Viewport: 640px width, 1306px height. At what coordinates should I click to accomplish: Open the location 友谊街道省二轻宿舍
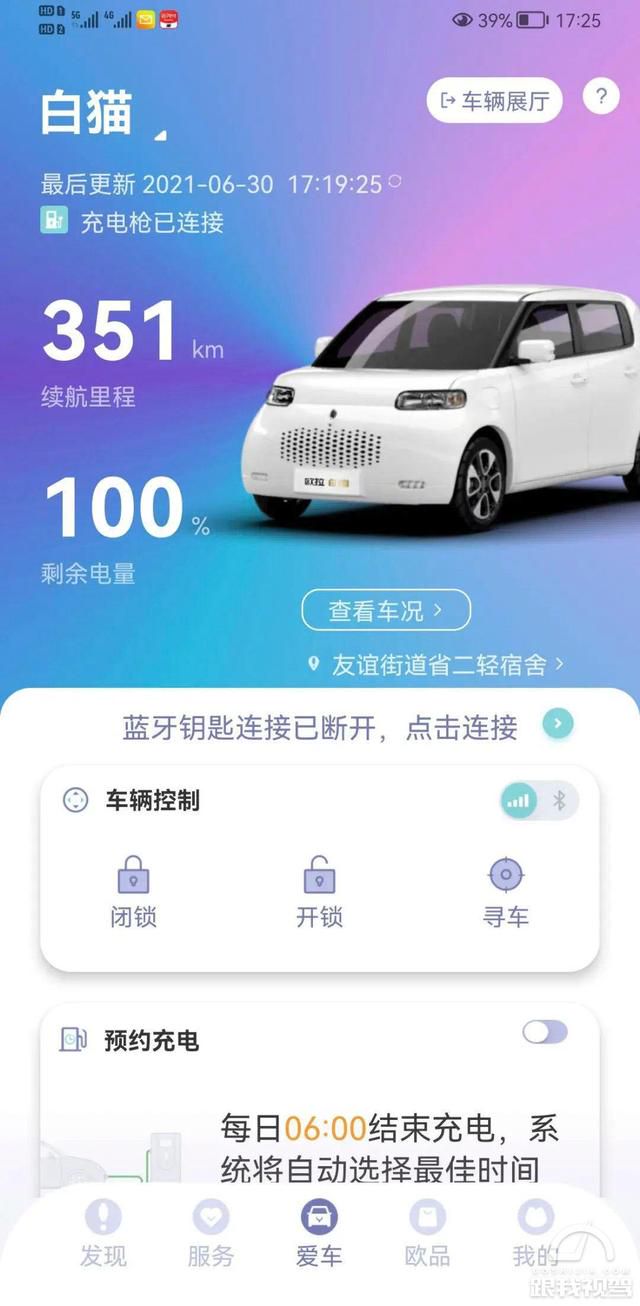(x=438, y=664)
